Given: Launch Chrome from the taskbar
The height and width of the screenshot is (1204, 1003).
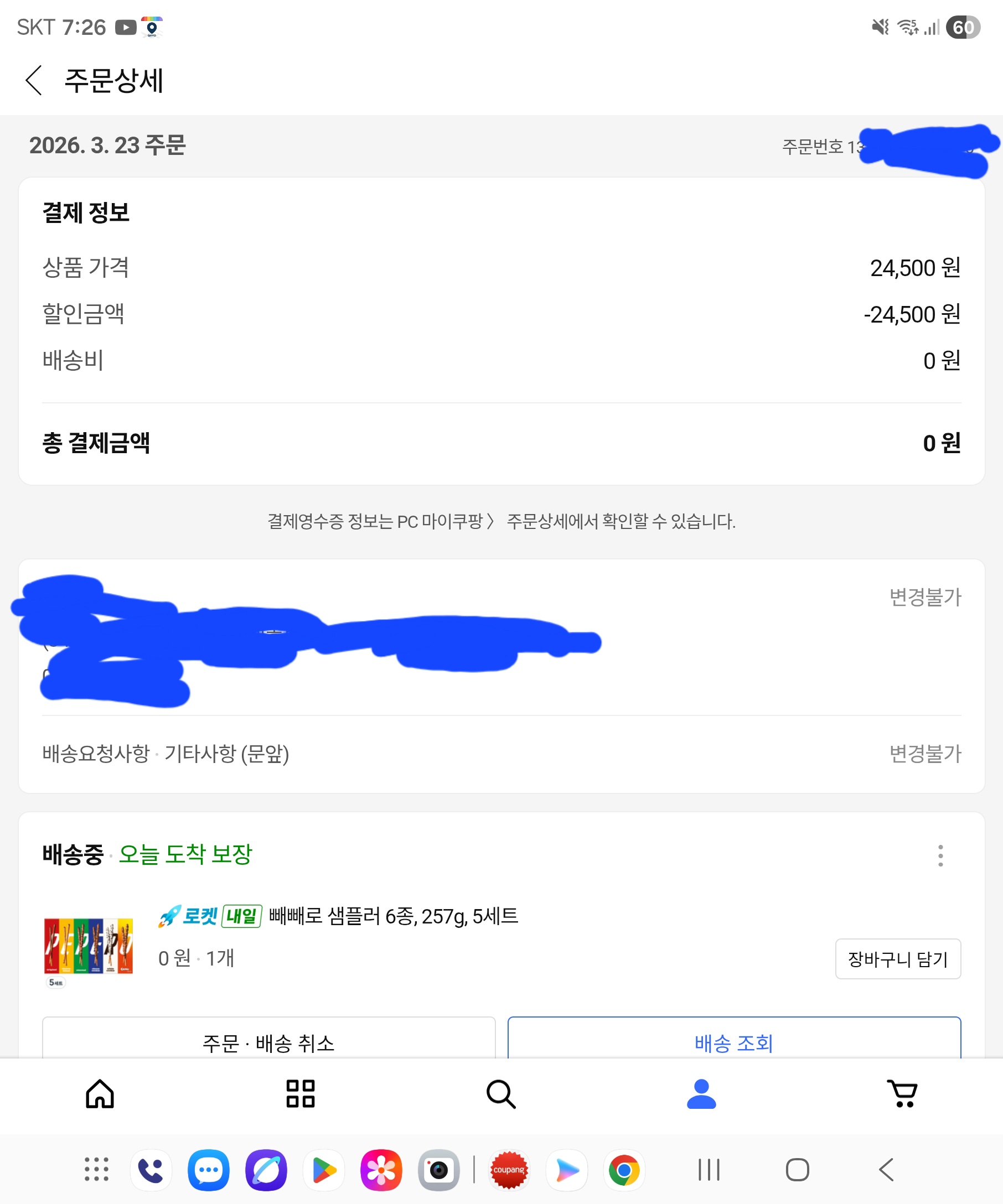Looking at the screenshot, I should coord(624,1170).
